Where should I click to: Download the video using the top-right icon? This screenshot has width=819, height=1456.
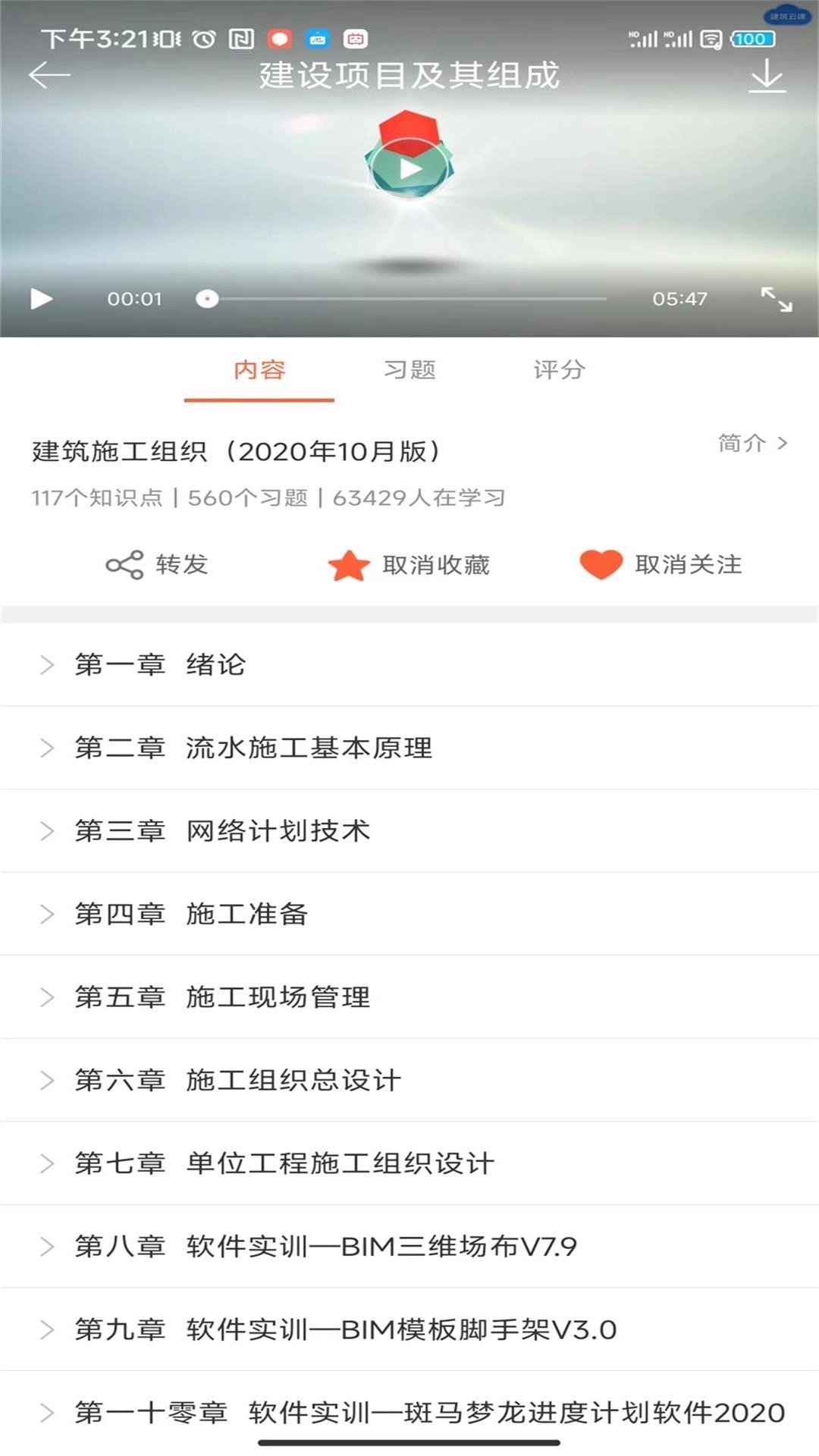click(767, 76)
